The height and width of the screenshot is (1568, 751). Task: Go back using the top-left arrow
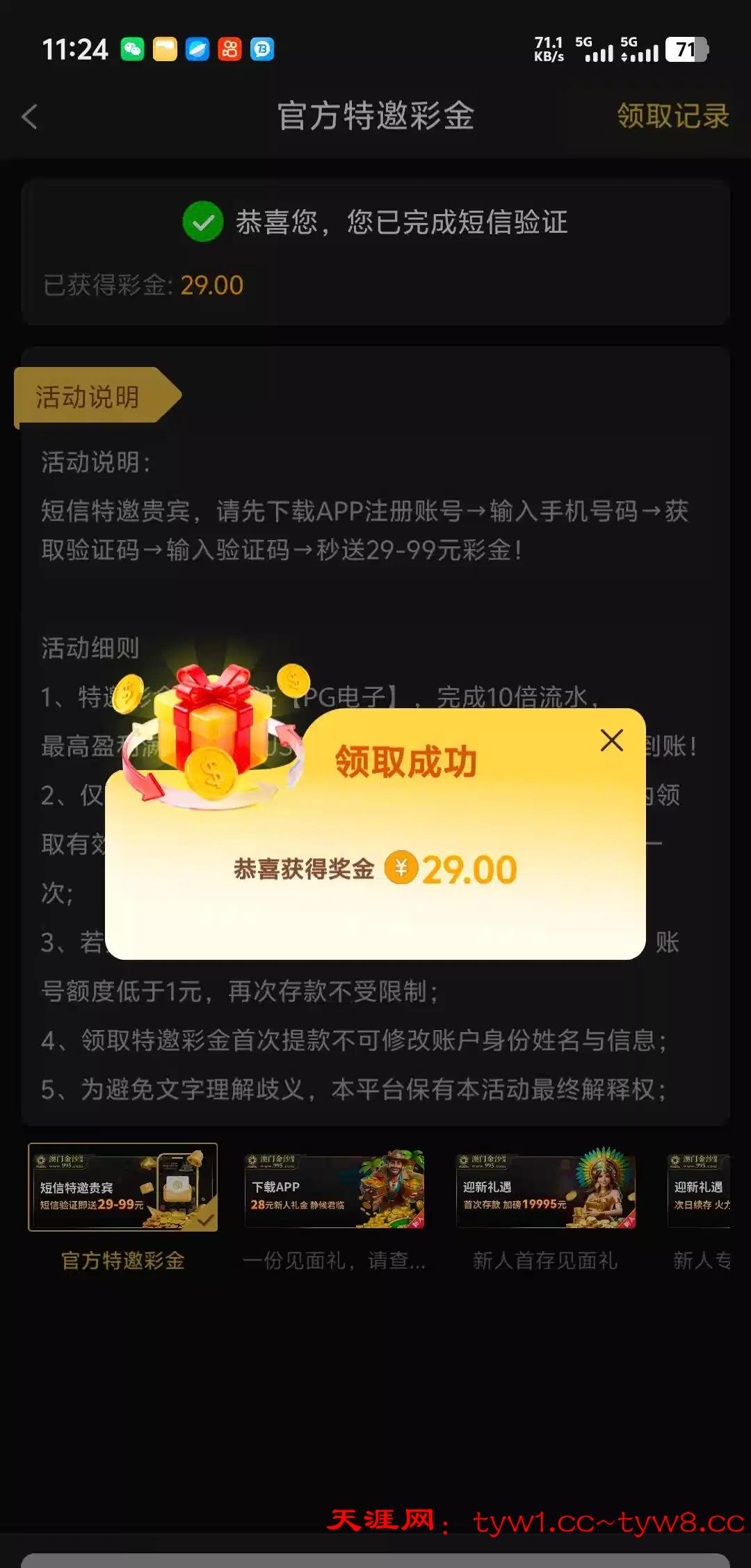coord(30,117)
